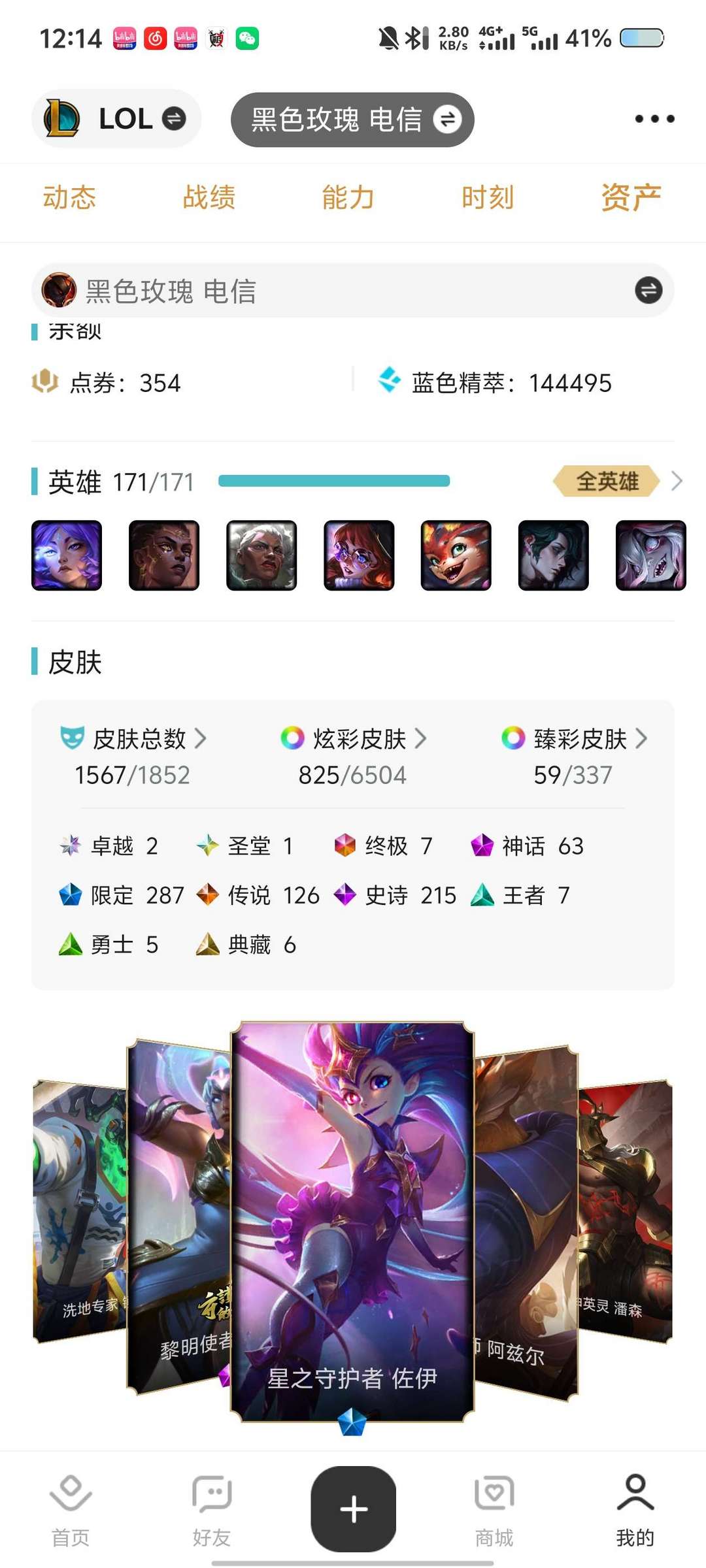
Task: Switch to the 战绩 tab
Action: 209,197
